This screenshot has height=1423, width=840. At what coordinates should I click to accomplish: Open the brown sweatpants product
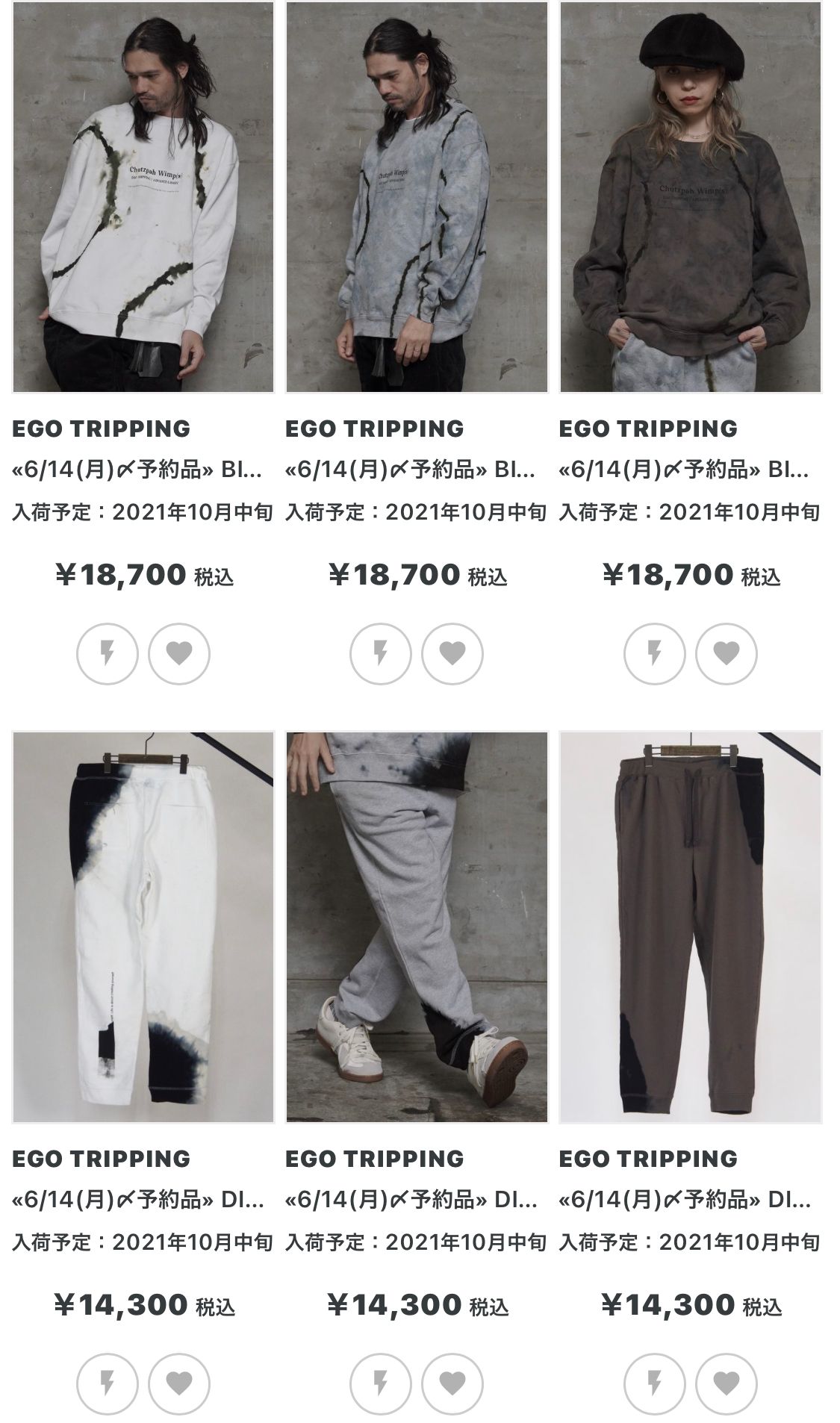(690, 927)
